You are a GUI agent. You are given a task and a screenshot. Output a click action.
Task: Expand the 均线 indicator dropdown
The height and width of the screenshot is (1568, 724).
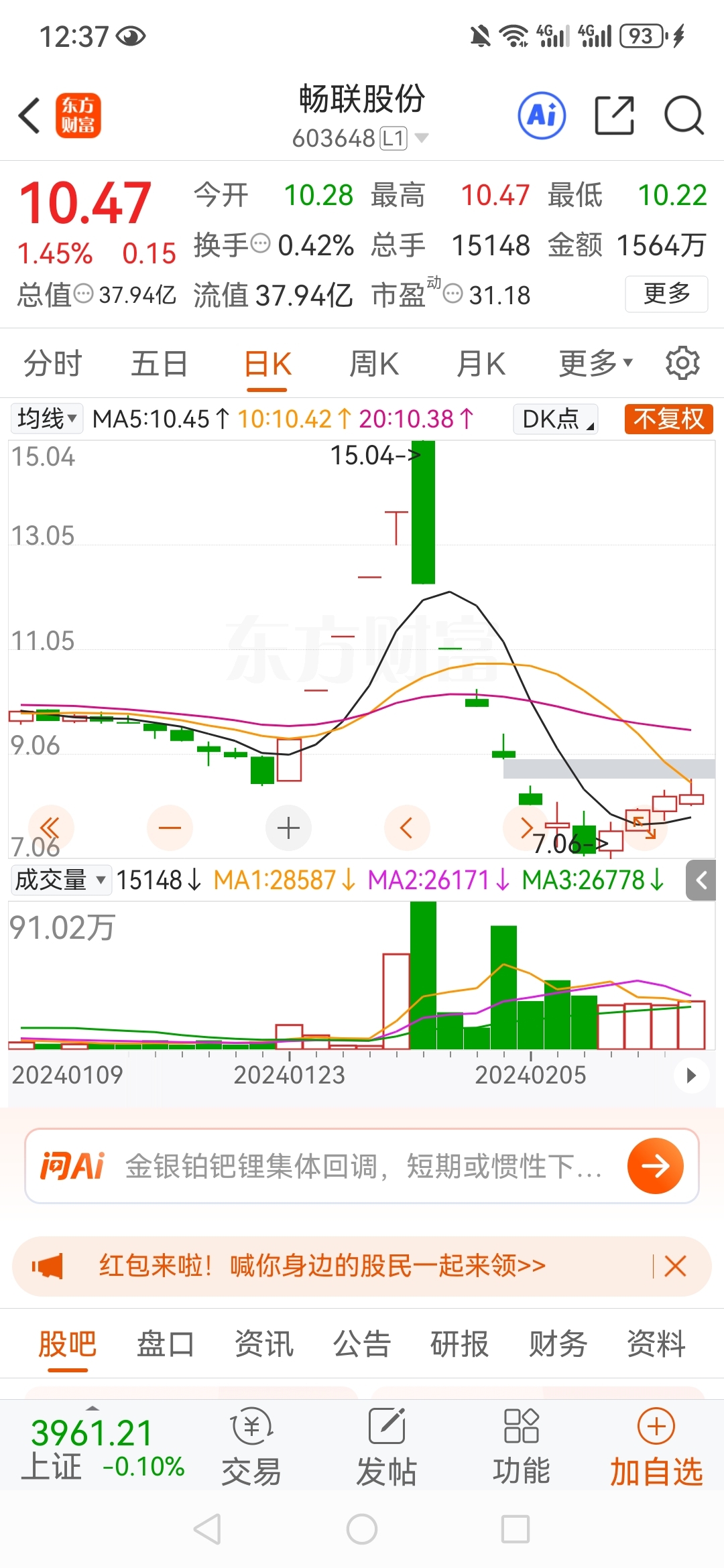(x=47, y=419)
